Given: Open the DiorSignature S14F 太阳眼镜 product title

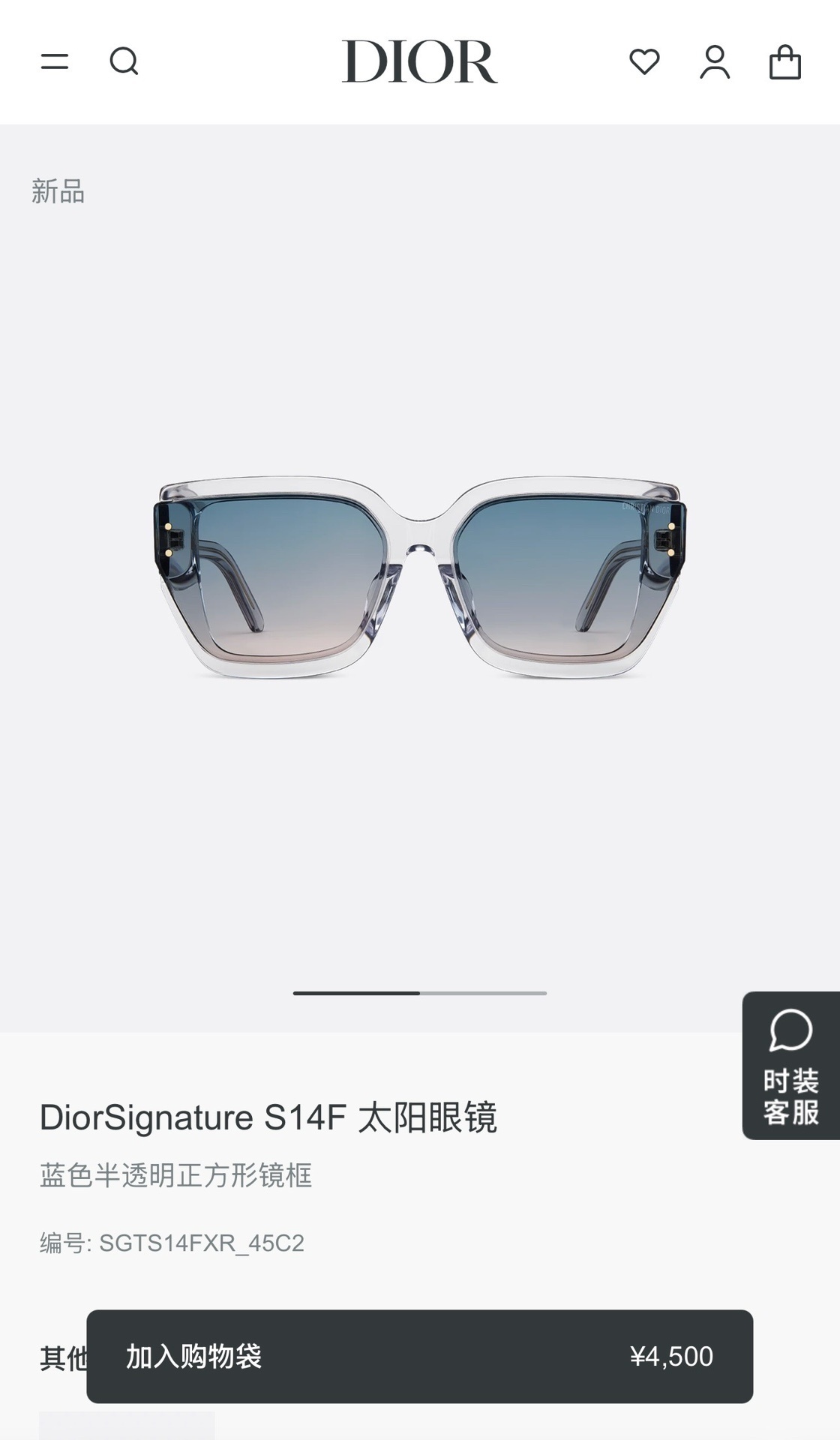Looking at the screenshot, I should pos(272,1117).
